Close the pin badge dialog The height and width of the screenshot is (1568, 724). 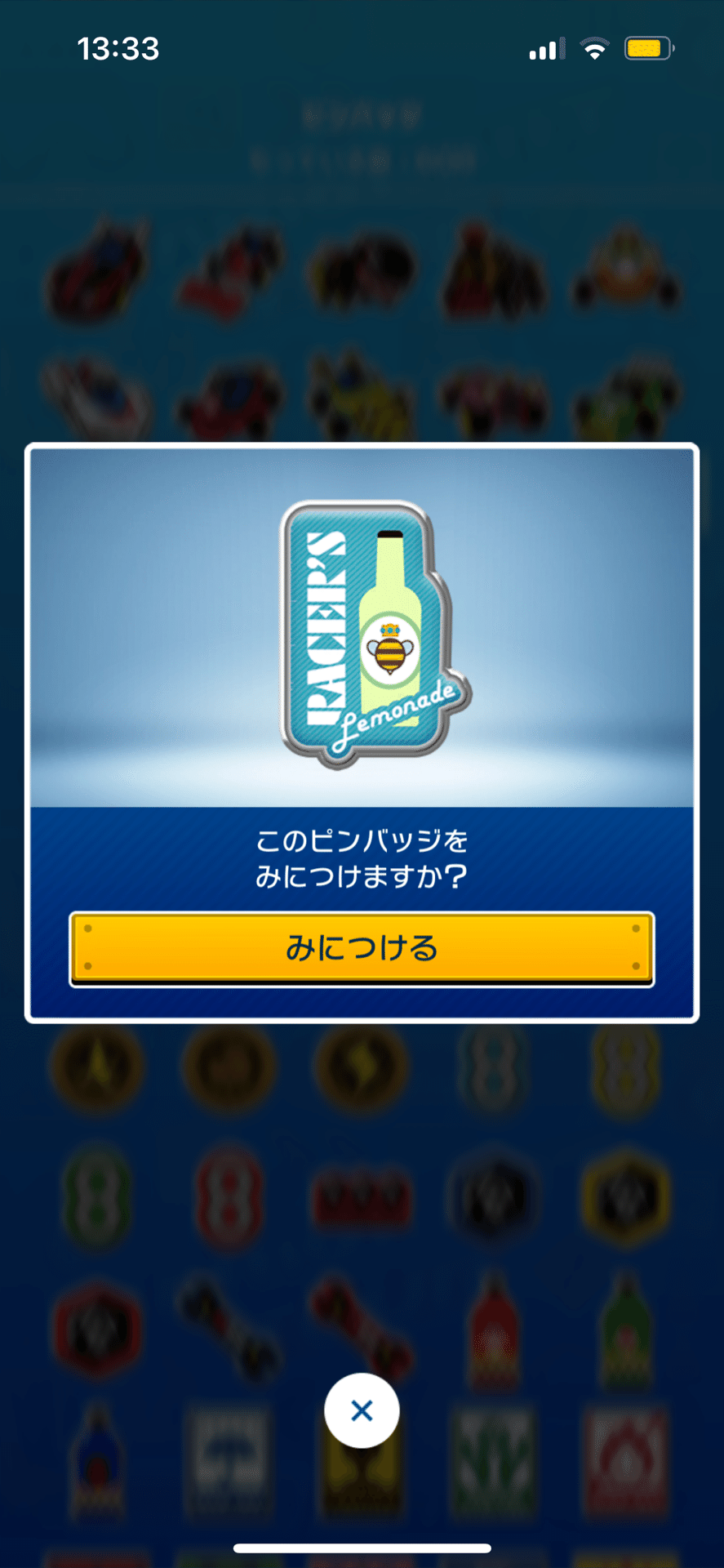click(x=362, y=1410)
